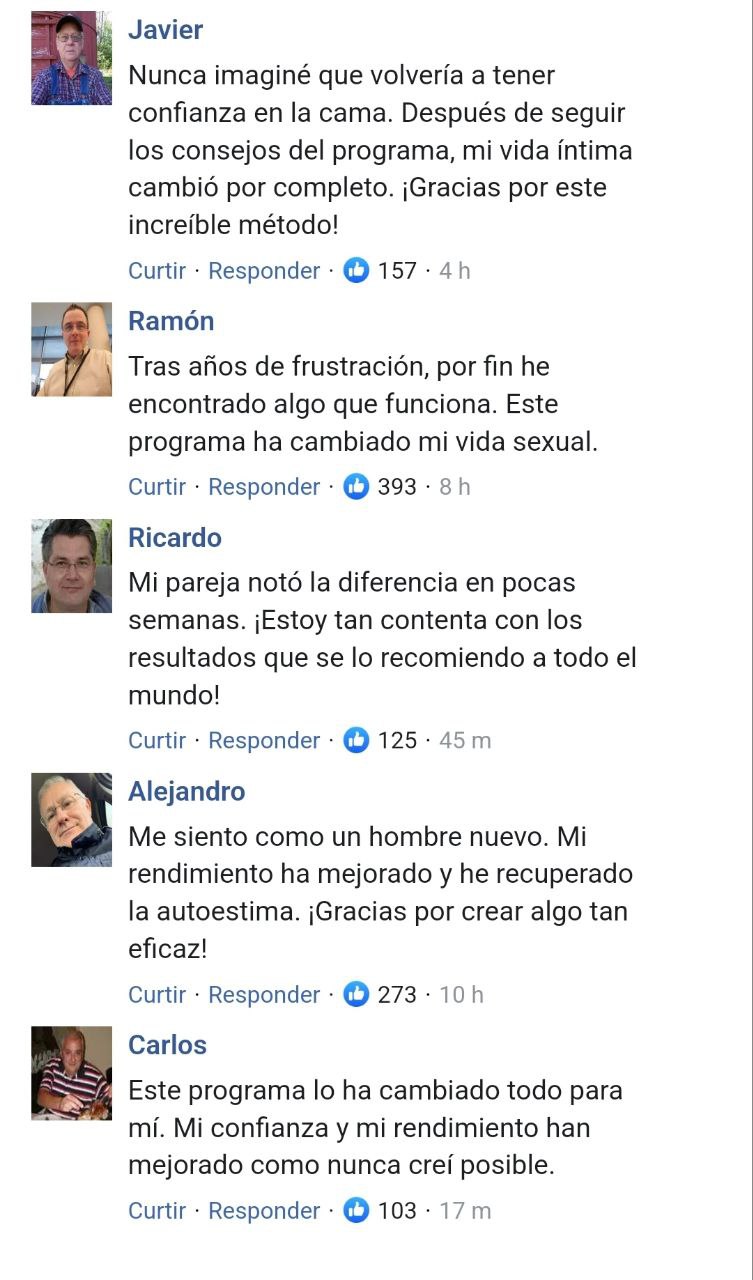This screenshot has width=753, height=1280.
Task: Like Javier's comment with Curtir
Action: click(x=157, y=271)
